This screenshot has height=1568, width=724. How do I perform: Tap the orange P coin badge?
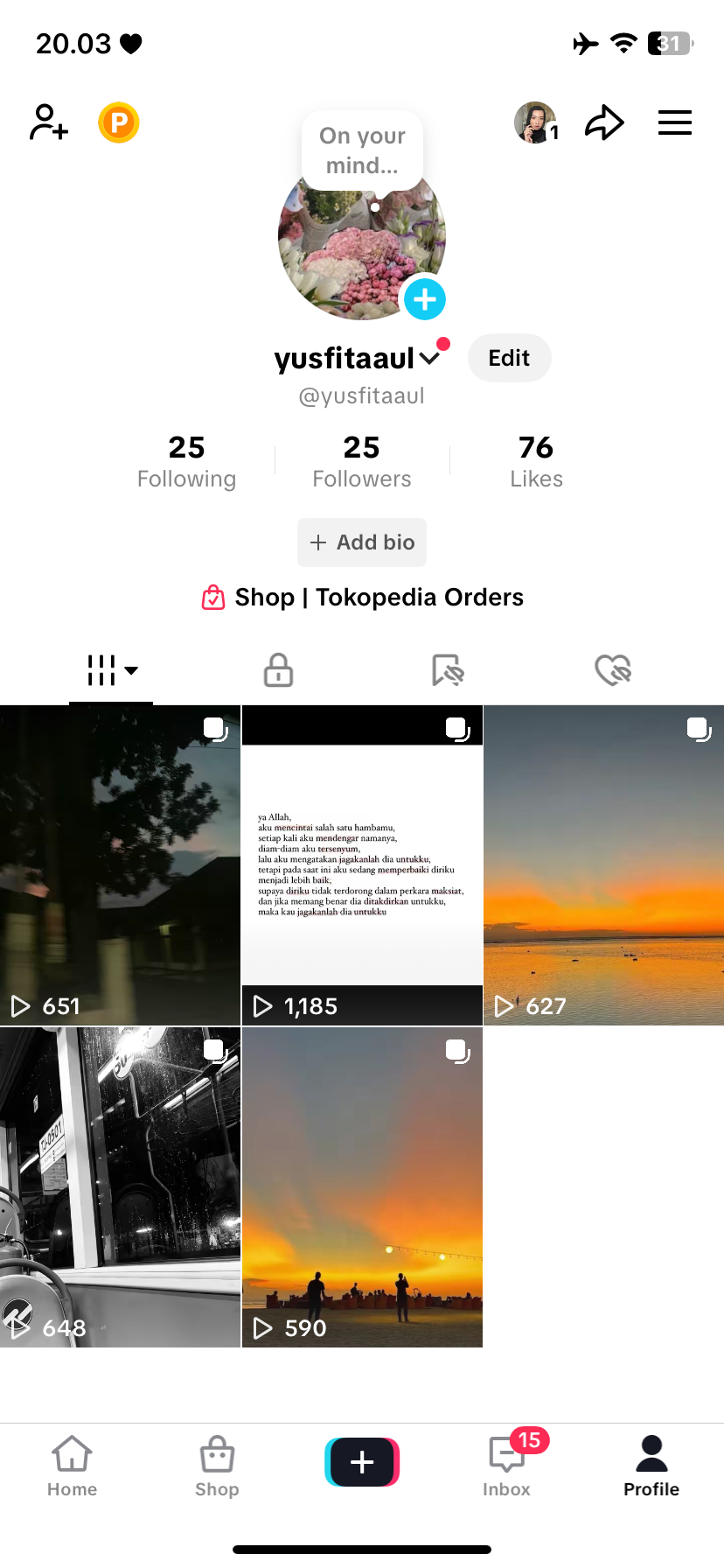pos(119,122)
